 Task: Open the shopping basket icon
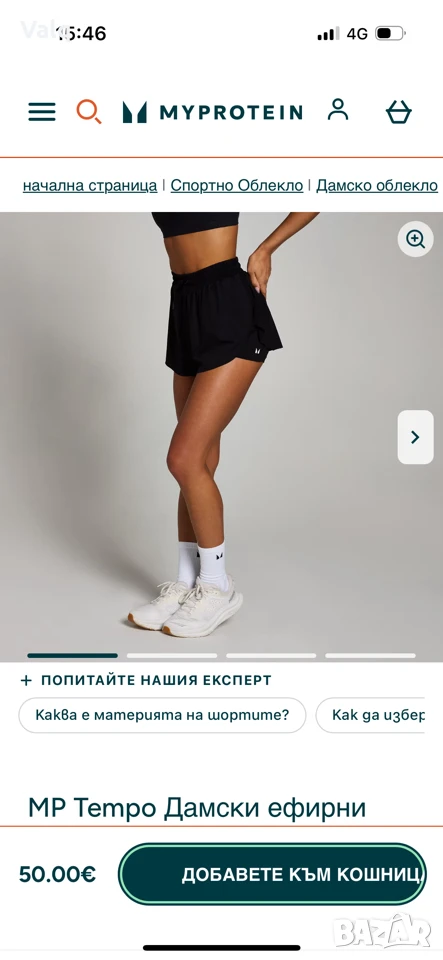(399, 112)
